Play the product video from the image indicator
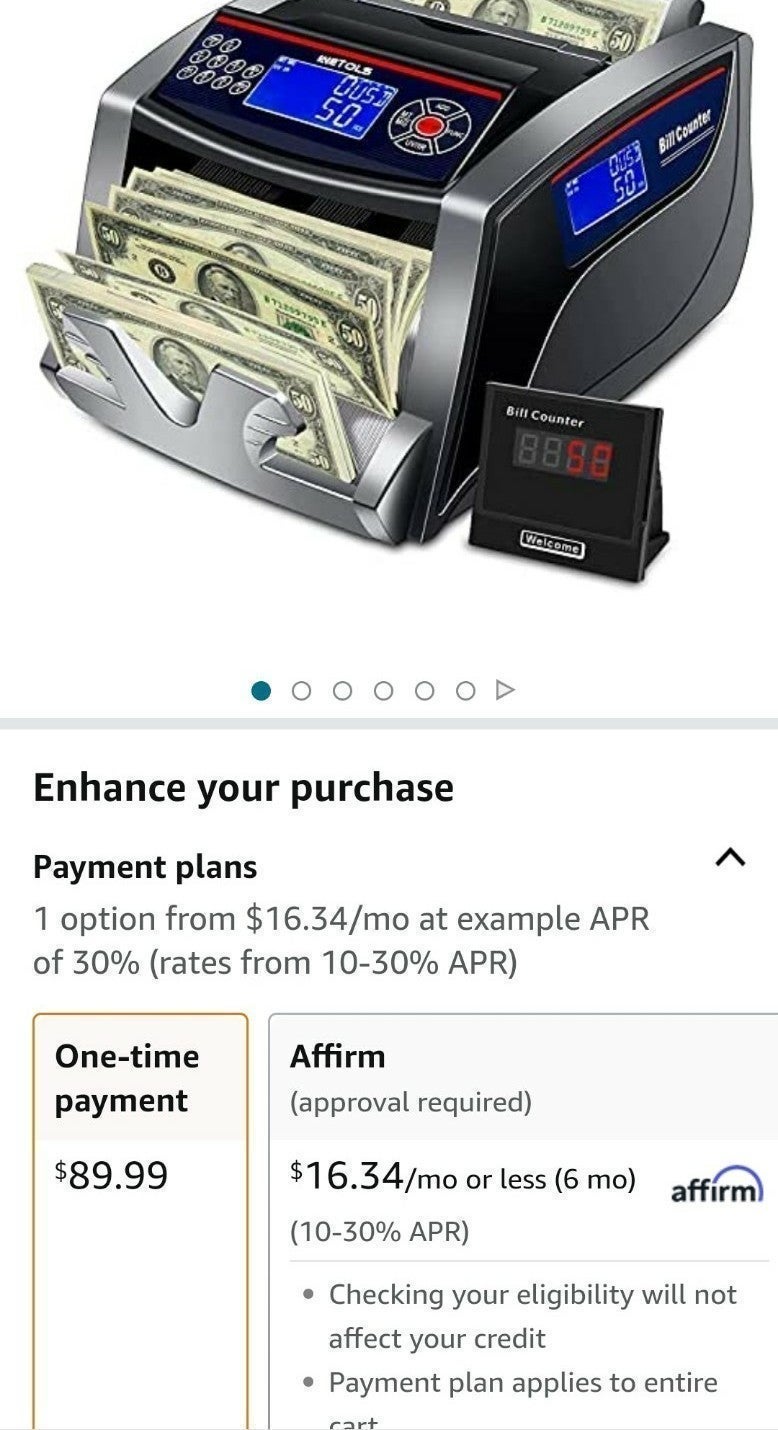Screen dimensions: 778x1430 [506, 690]
